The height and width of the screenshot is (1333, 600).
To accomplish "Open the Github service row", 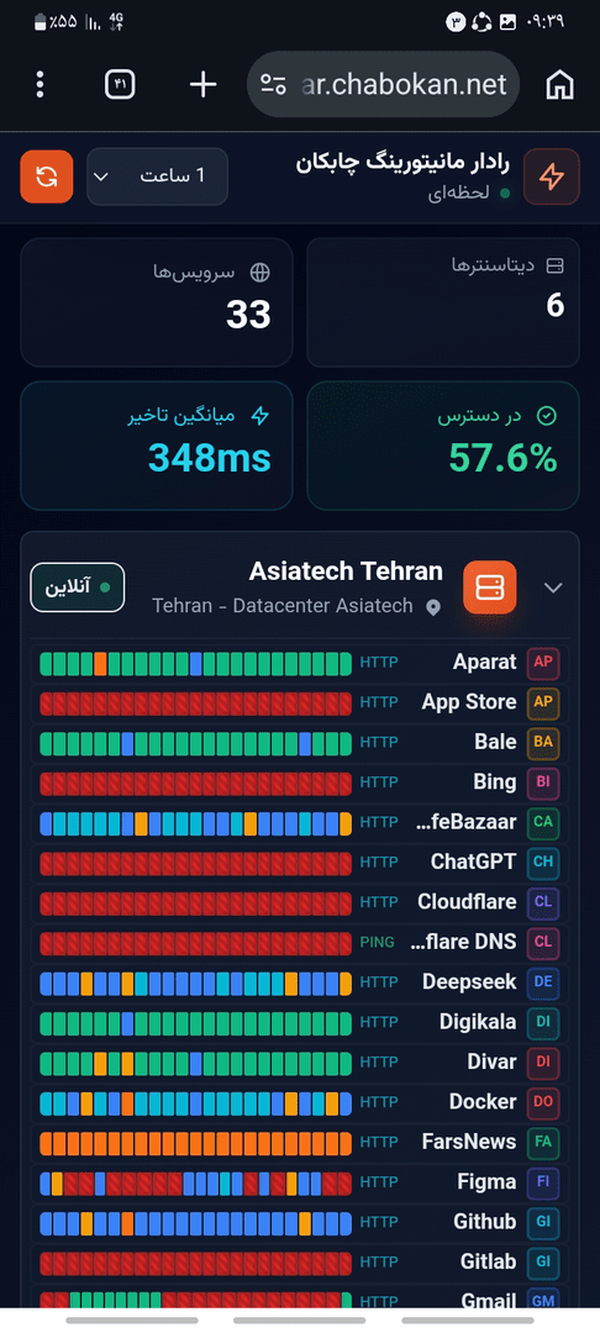I will tap(300, 1222).
